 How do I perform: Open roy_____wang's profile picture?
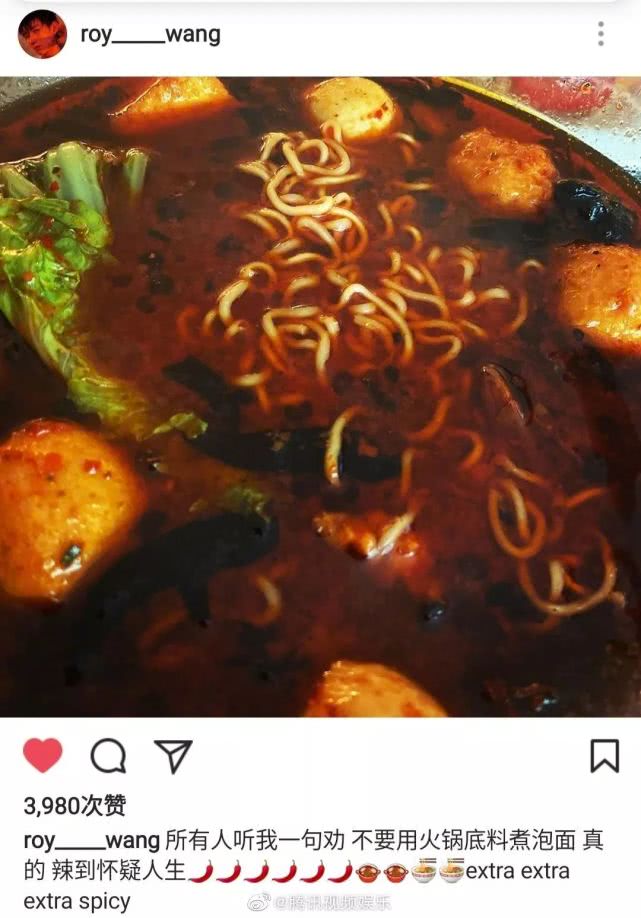[42, 35]
